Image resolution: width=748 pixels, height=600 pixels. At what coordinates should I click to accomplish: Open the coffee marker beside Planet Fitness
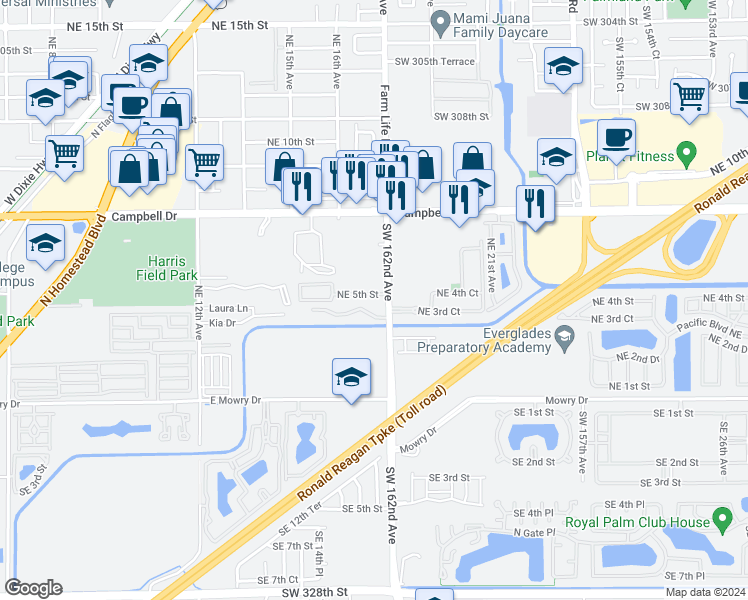(616, 142)
